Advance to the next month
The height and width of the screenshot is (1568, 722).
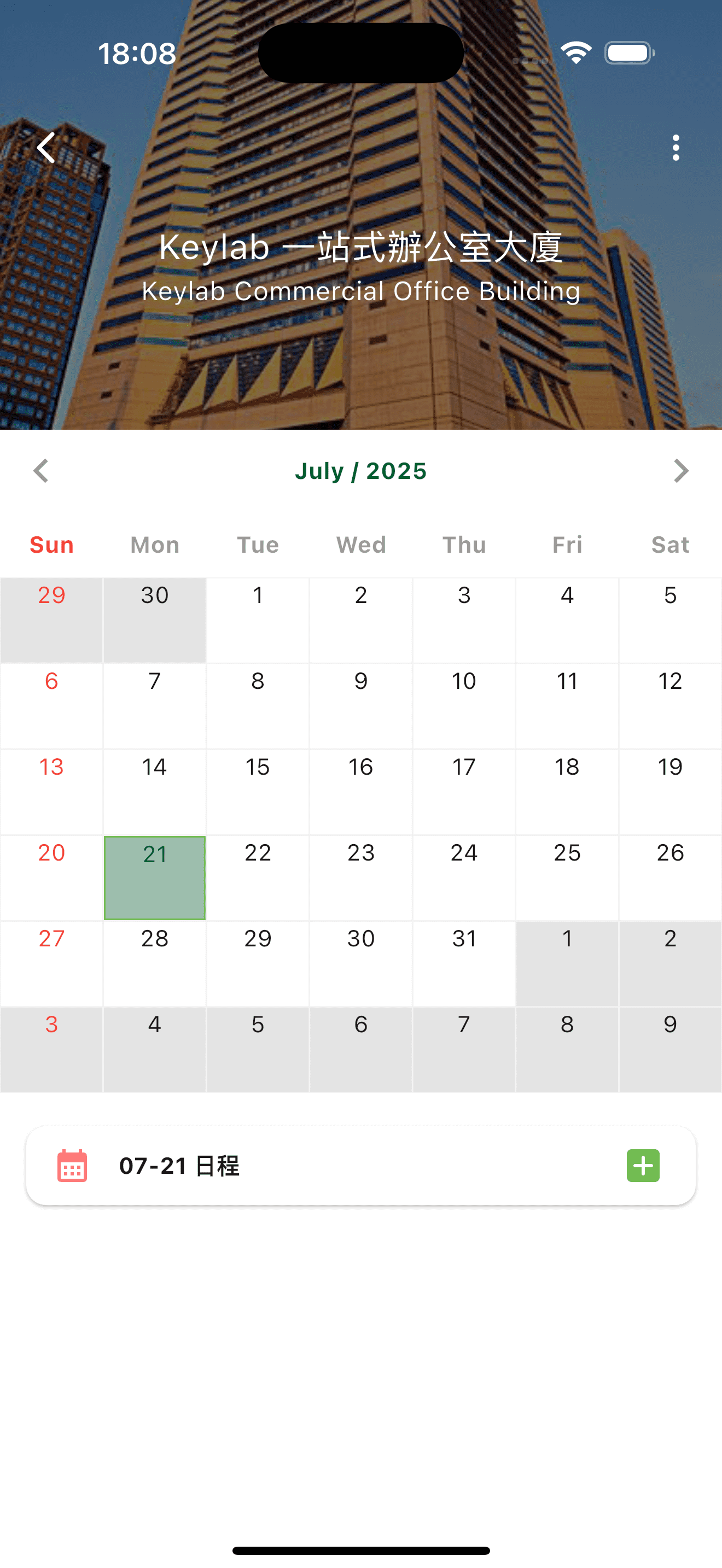(680, 471)
